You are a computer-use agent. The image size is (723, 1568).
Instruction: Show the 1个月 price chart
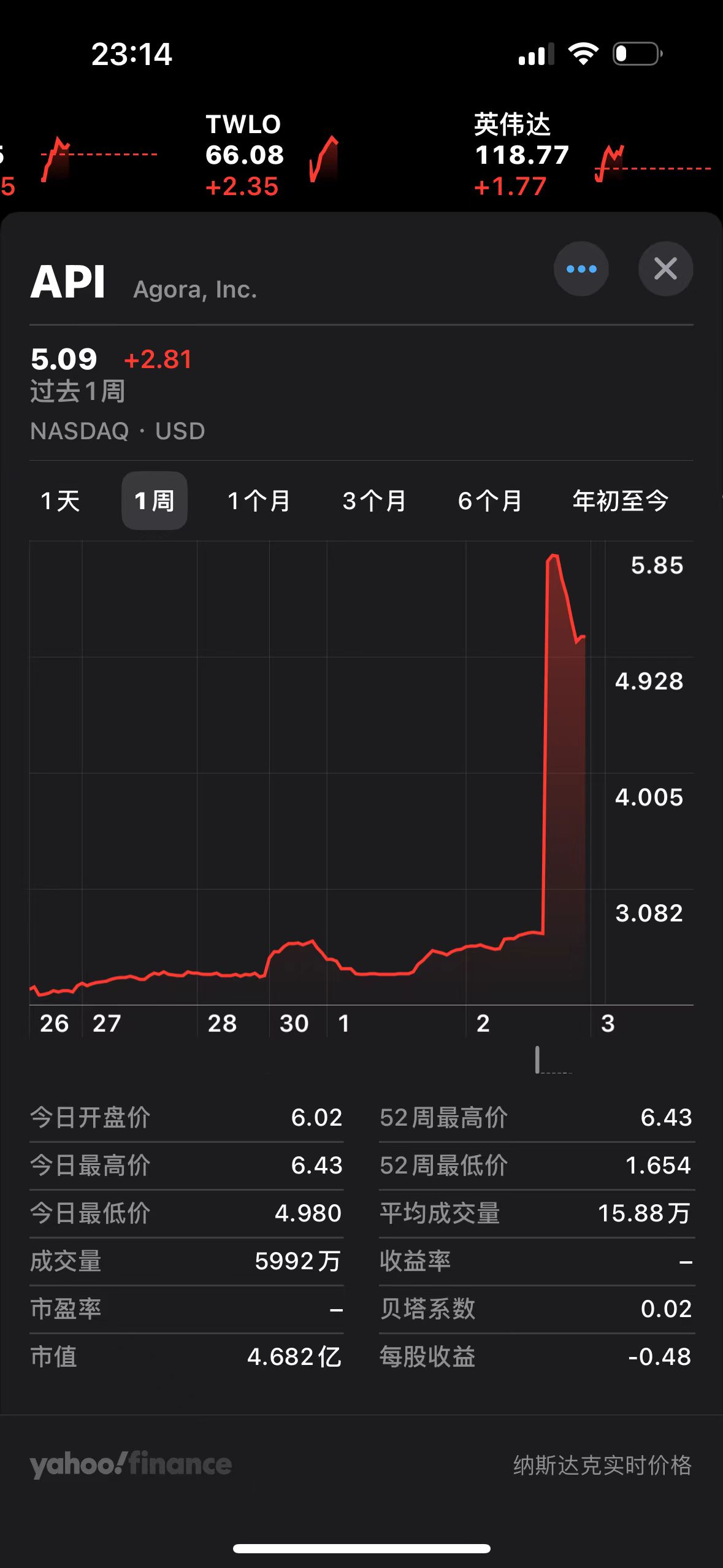pos(259,501)
